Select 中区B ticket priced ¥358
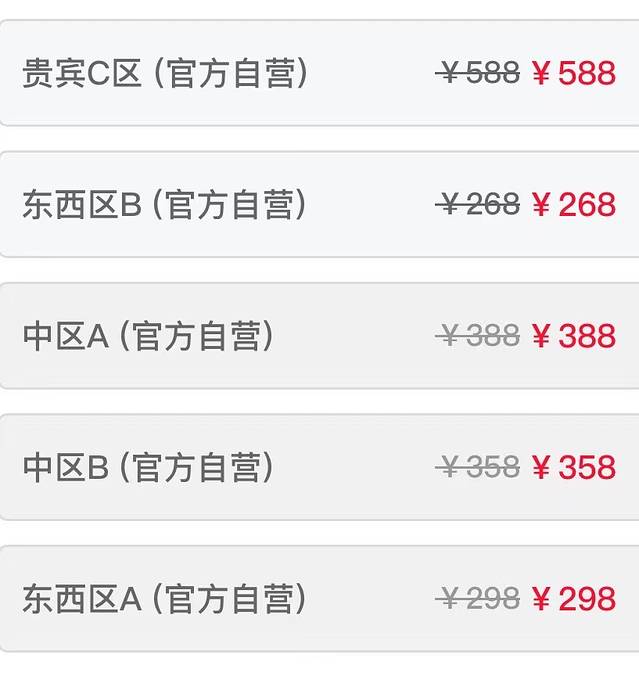This screenshot has width=639, height=680. click(319, 467)
